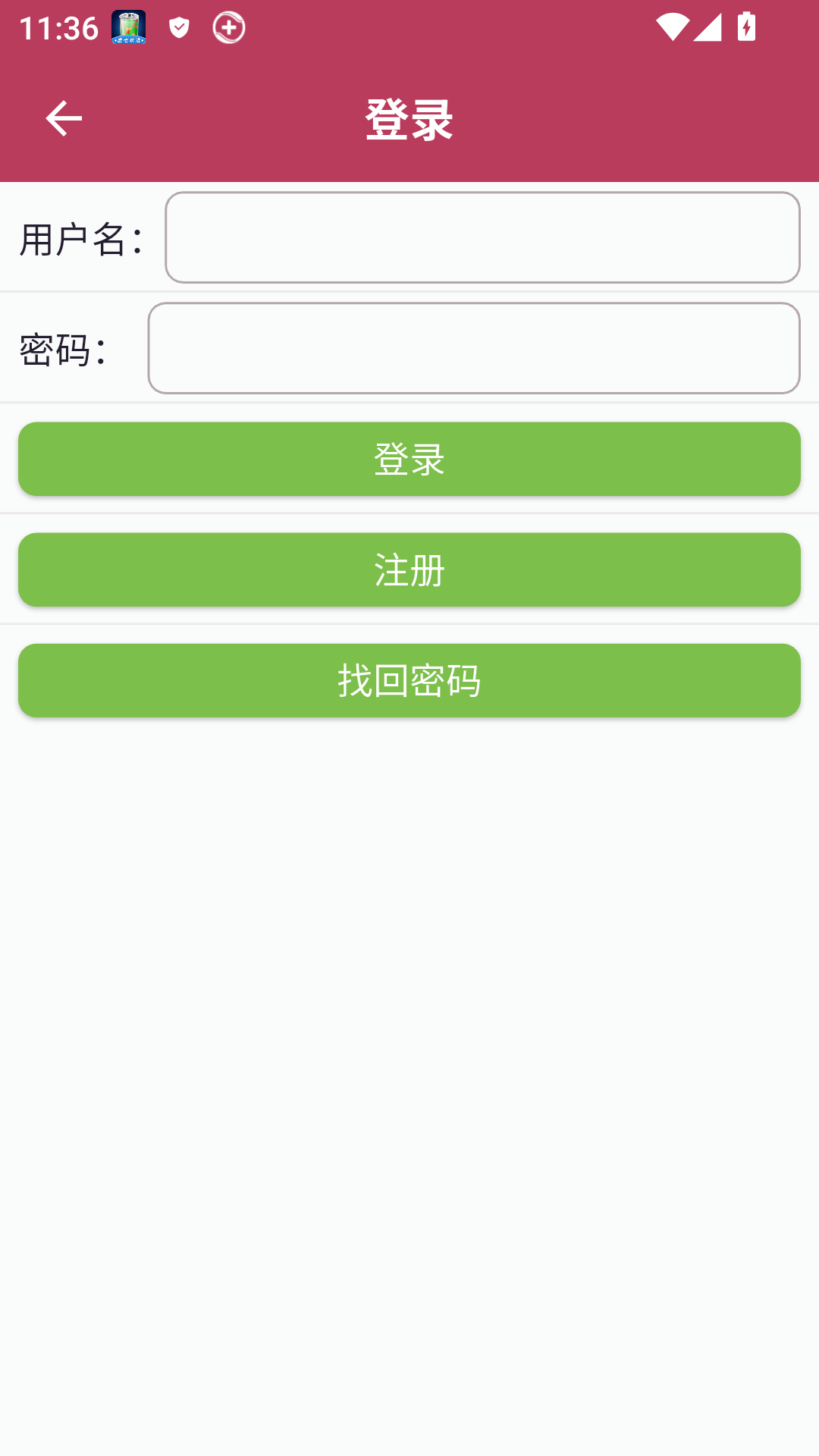The image size is (819, 1456).
Task: Click inside the 用户名 username field
Action: 482,236
